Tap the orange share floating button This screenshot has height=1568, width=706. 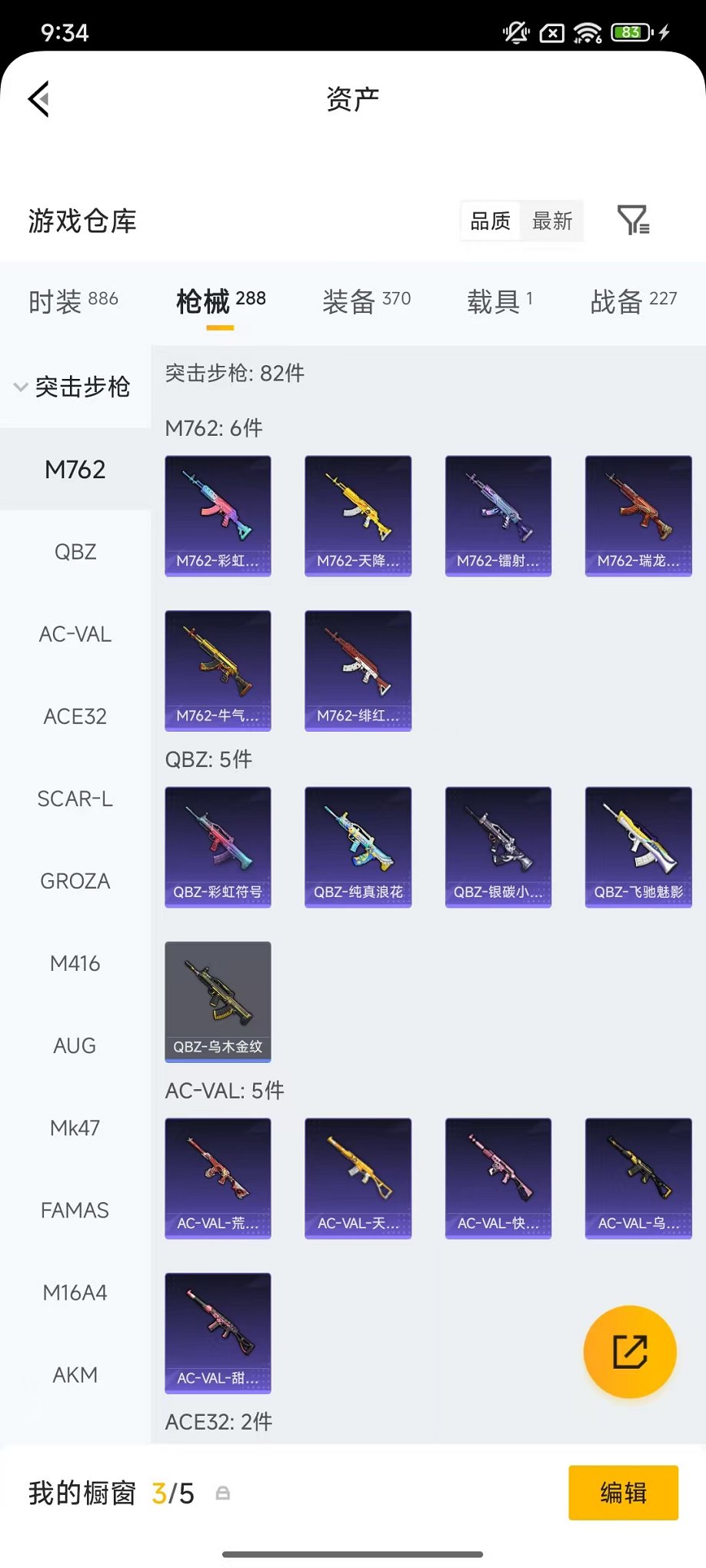click(630, 1351)
